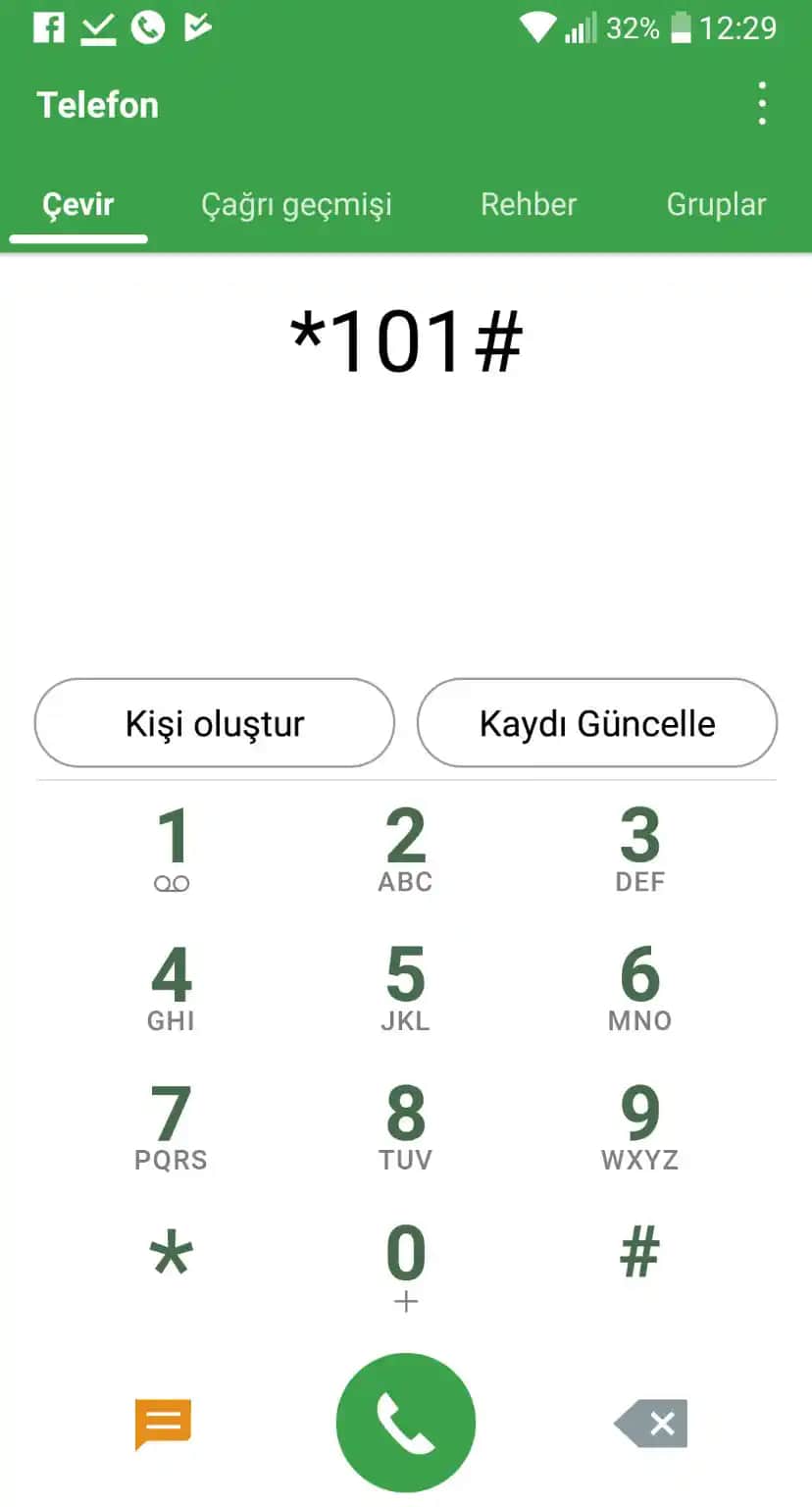This screenshot has height=1507, width=812.
Task: Tap the Wi-Fi icon in the status bar
Action: (x=538, y=28)
